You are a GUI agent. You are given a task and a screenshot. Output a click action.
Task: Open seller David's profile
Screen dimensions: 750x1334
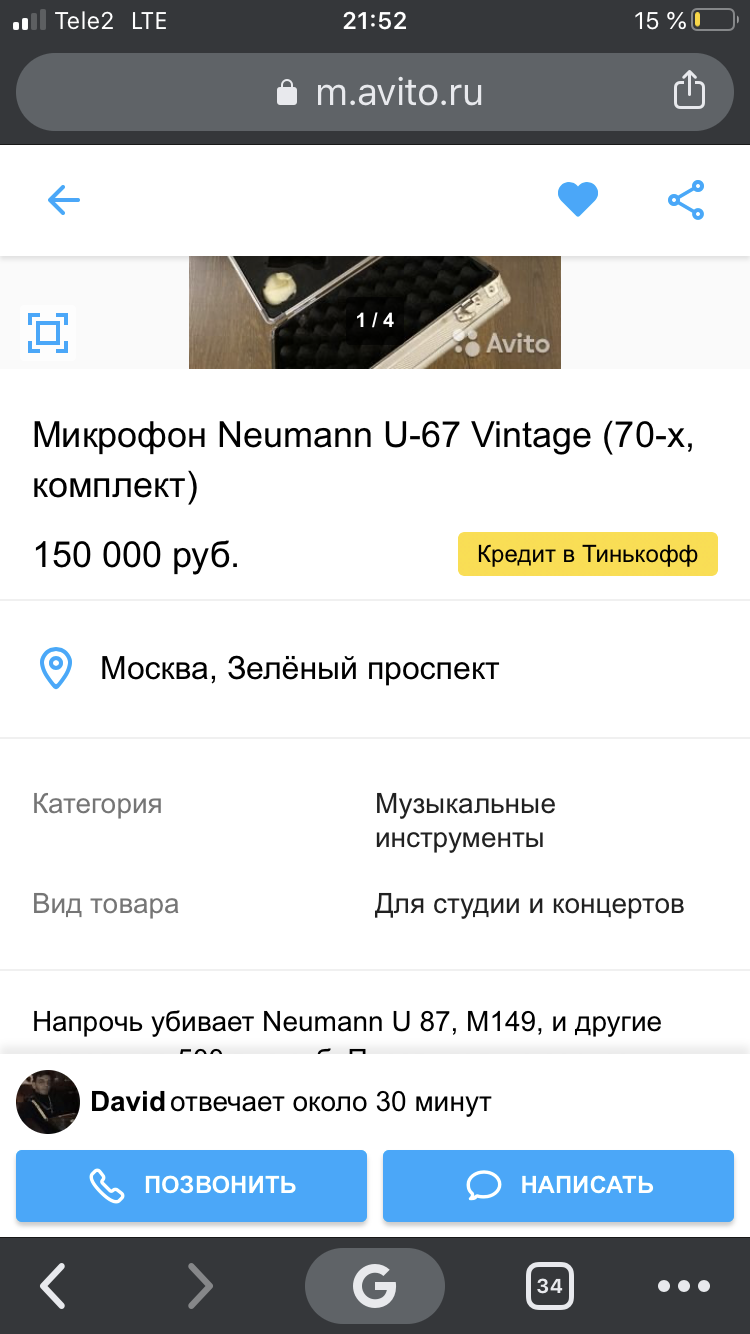click(48, 1102)
